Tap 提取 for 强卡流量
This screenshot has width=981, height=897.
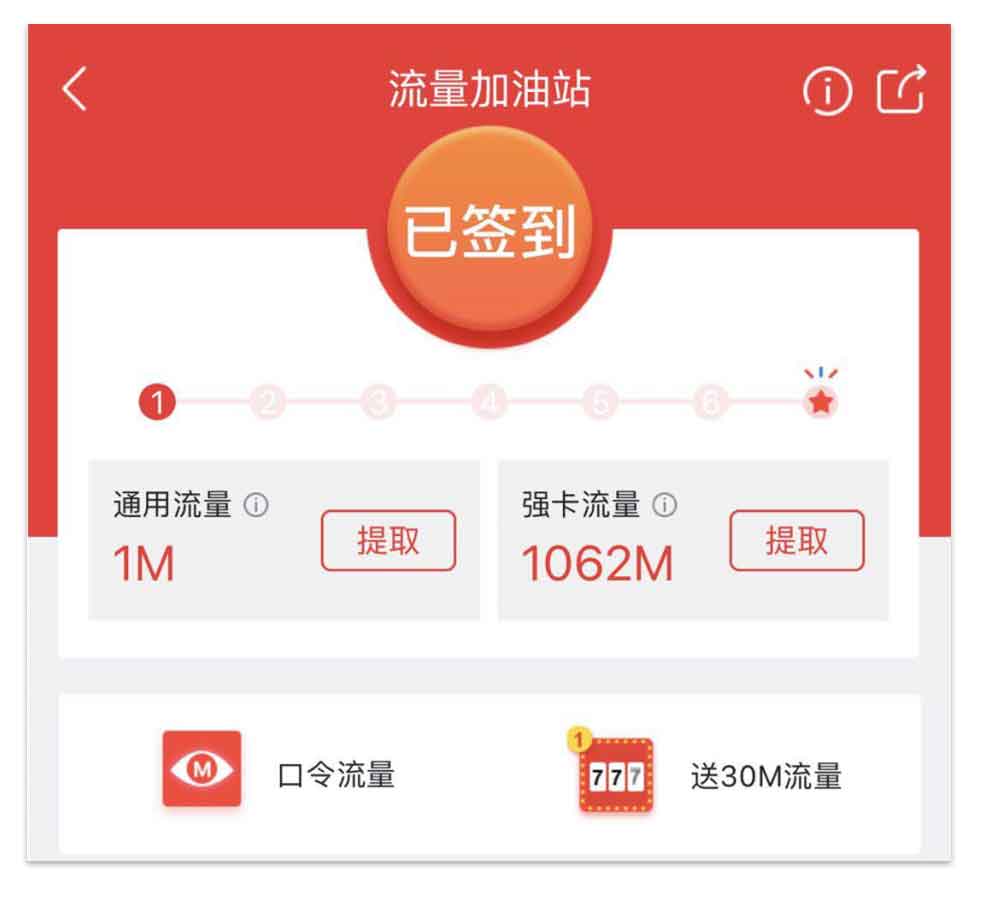click(797, 541)
